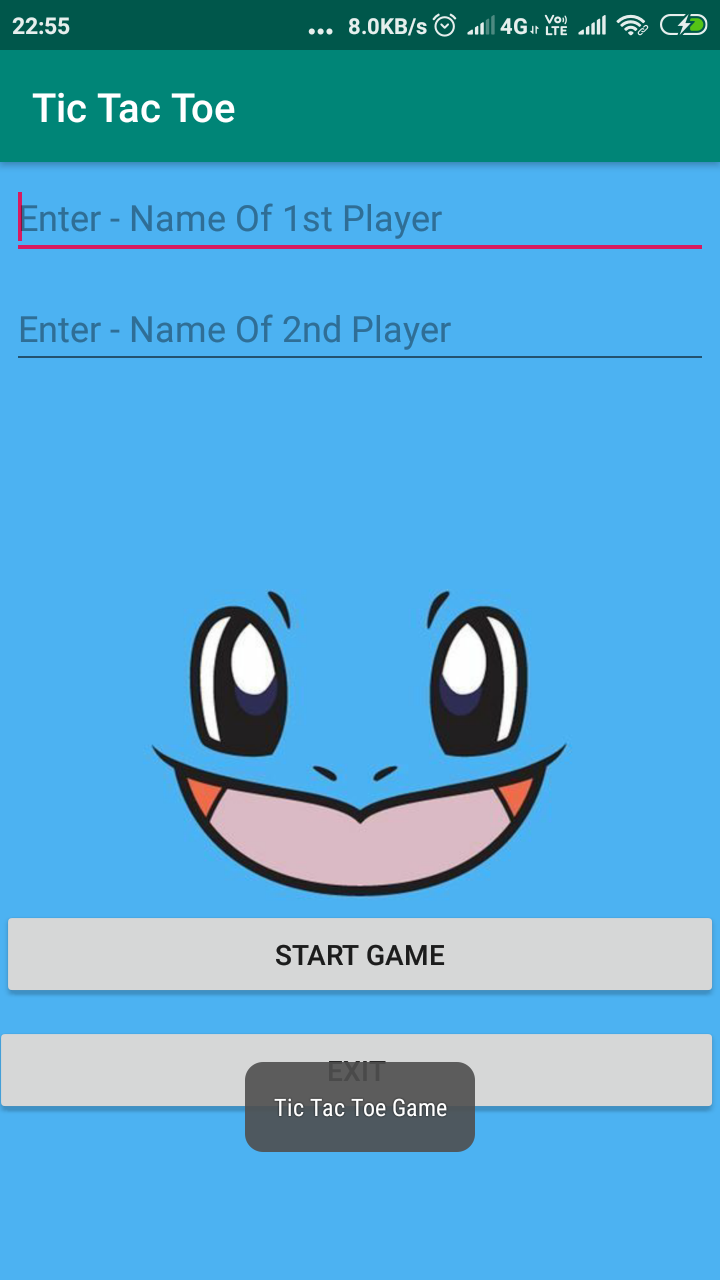720x1280 pixels.
Task: Start the game
Action: coord(360,955)
